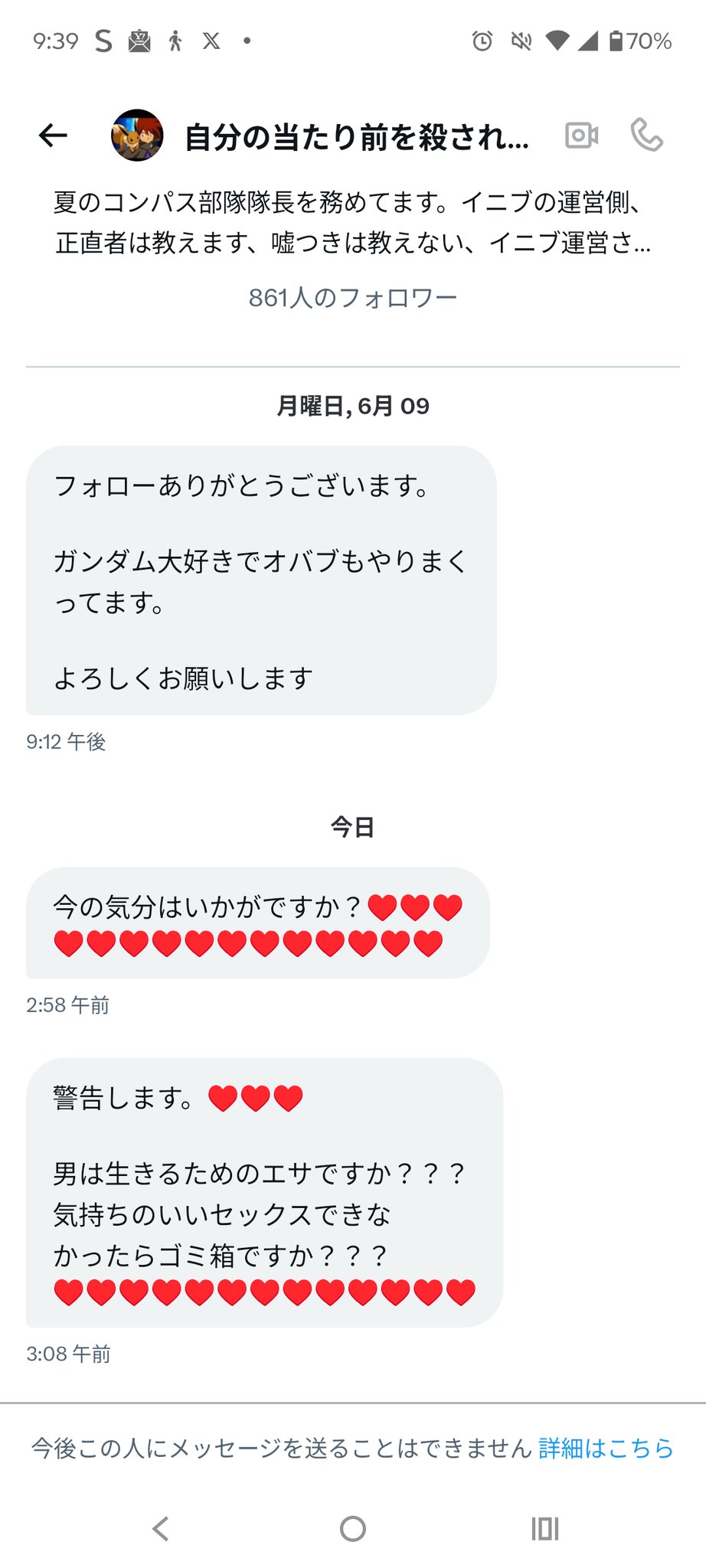Open the recent apps view

tap(545, 1529)
